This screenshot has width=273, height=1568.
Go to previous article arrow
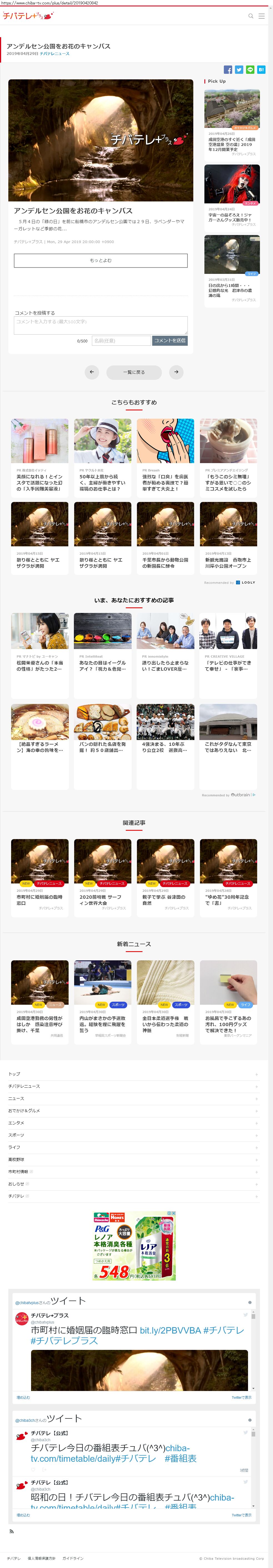tap(91, 372)
